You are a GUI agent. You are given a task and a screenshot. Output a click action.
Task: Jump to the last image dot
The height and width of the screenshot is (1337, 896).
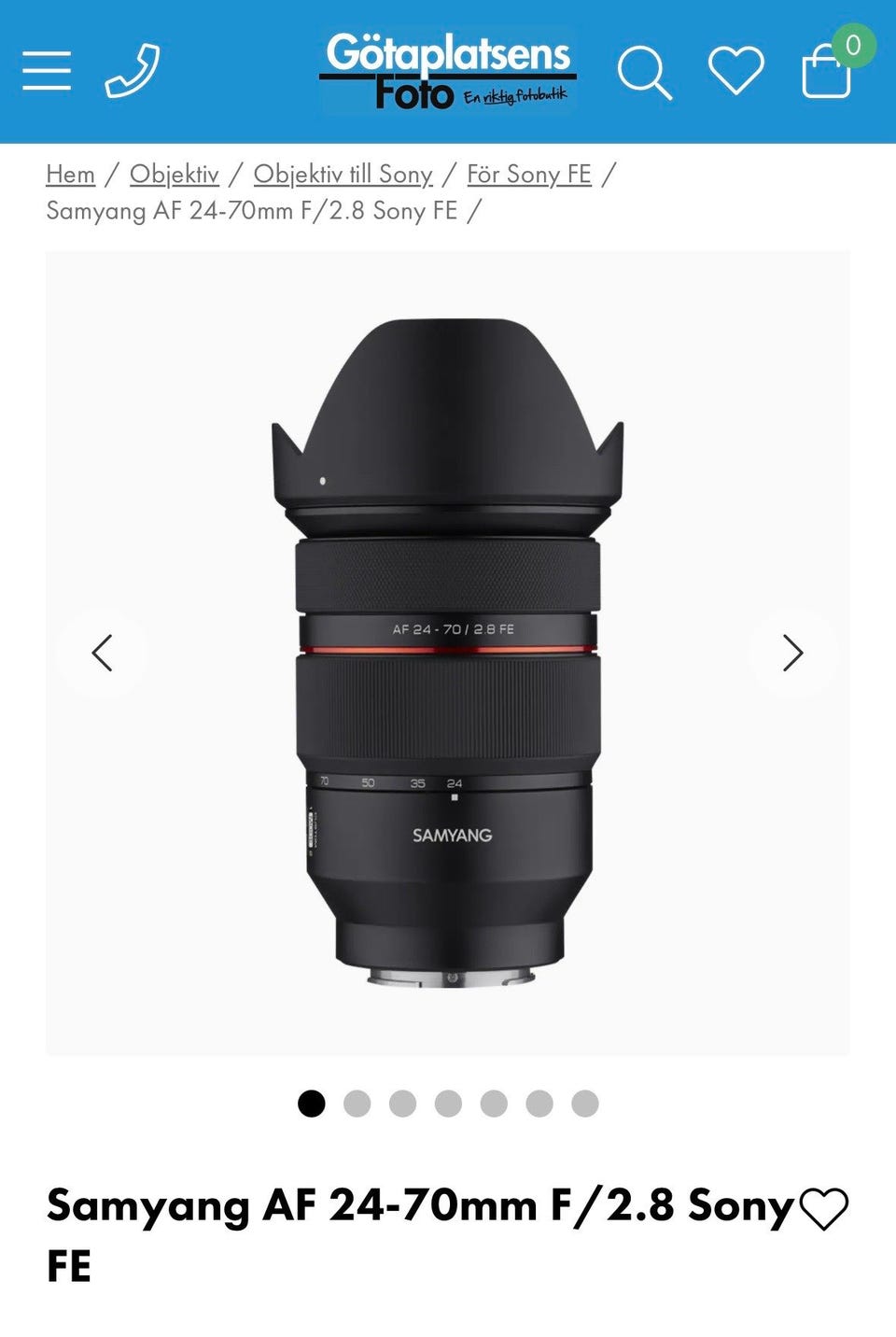[x=585, y=1104]
